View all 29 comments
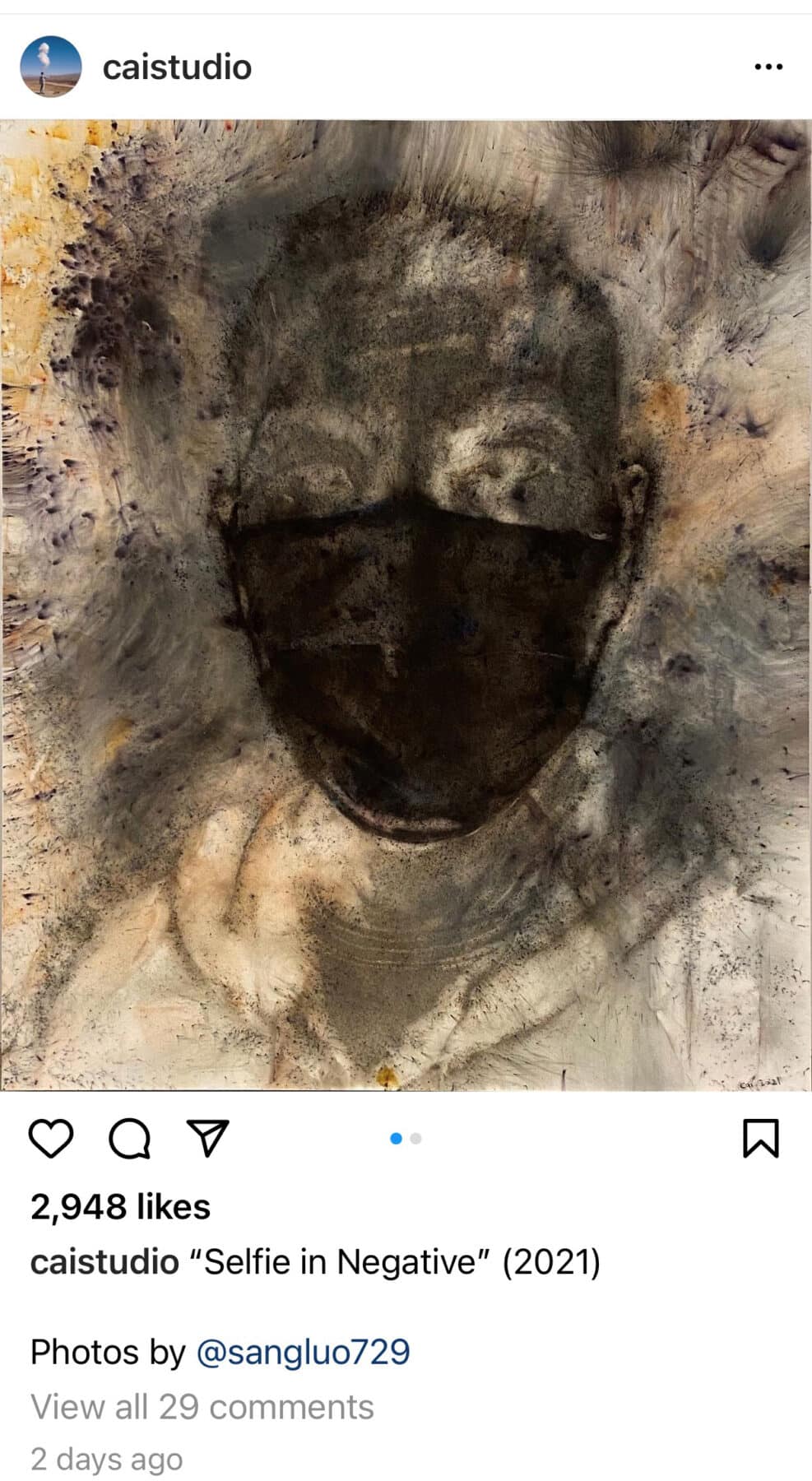The image size is (812, 1481). [202, 1407]
